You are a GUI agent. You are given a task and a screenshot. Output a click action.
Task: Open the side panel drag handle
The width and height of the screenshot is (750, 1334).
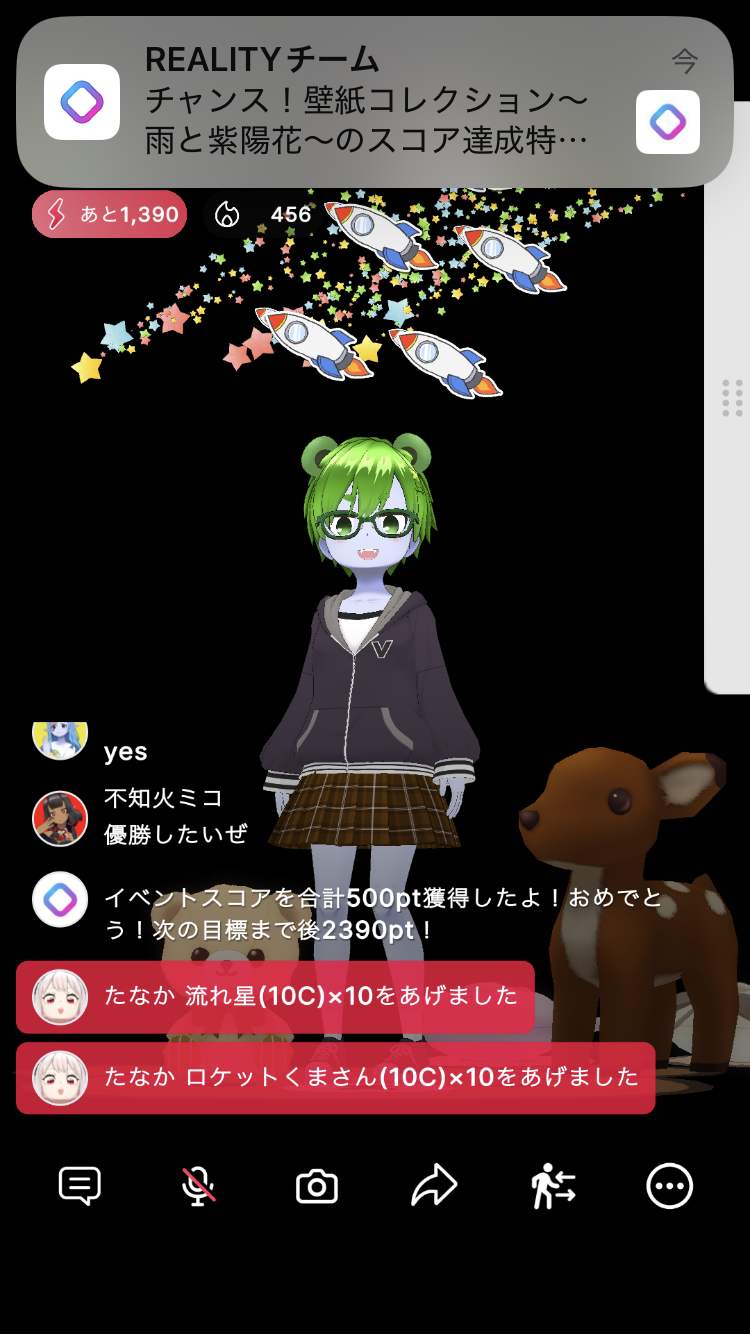(732, 398)
